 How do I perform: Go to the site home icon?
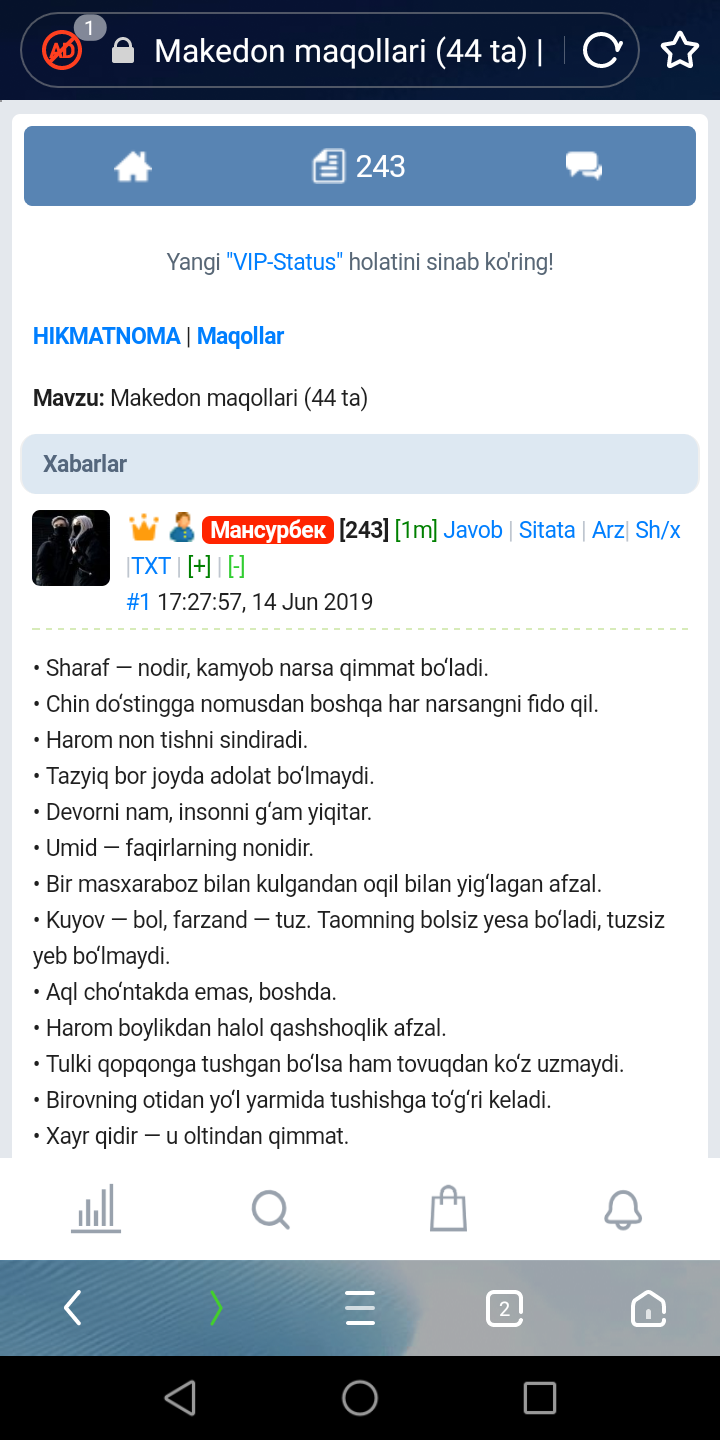coord(133,166)
